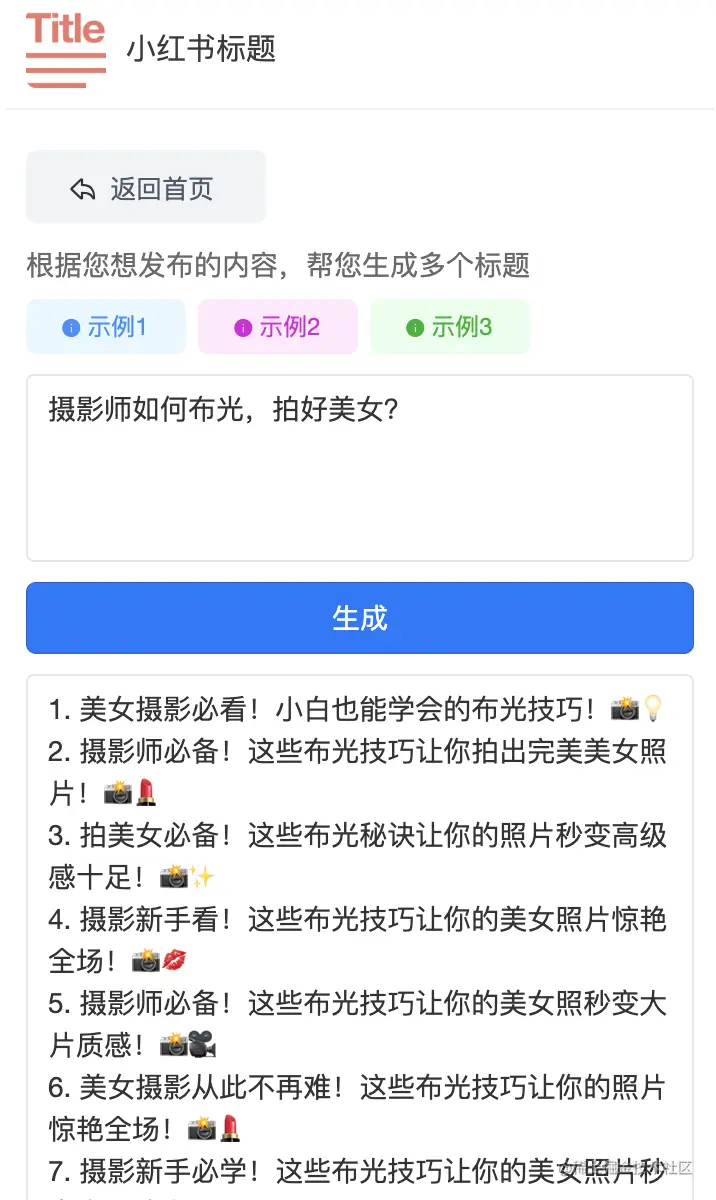Tap the blue 生成 button

pos(360,618)
